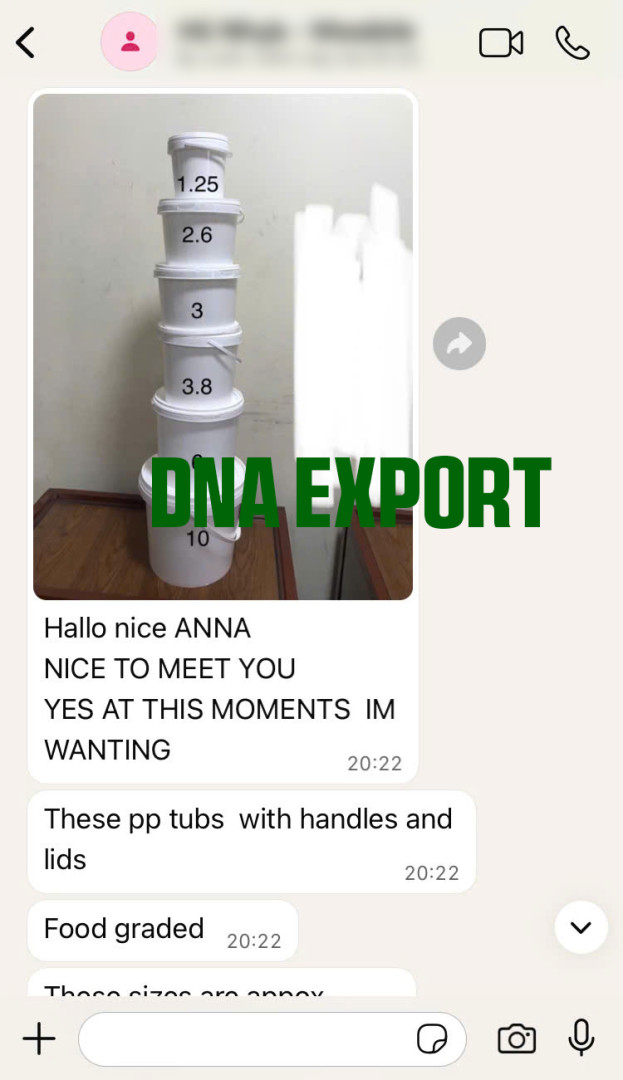
Task: Start a voice call
Action: pyautogui.click(x=572, y=43)
